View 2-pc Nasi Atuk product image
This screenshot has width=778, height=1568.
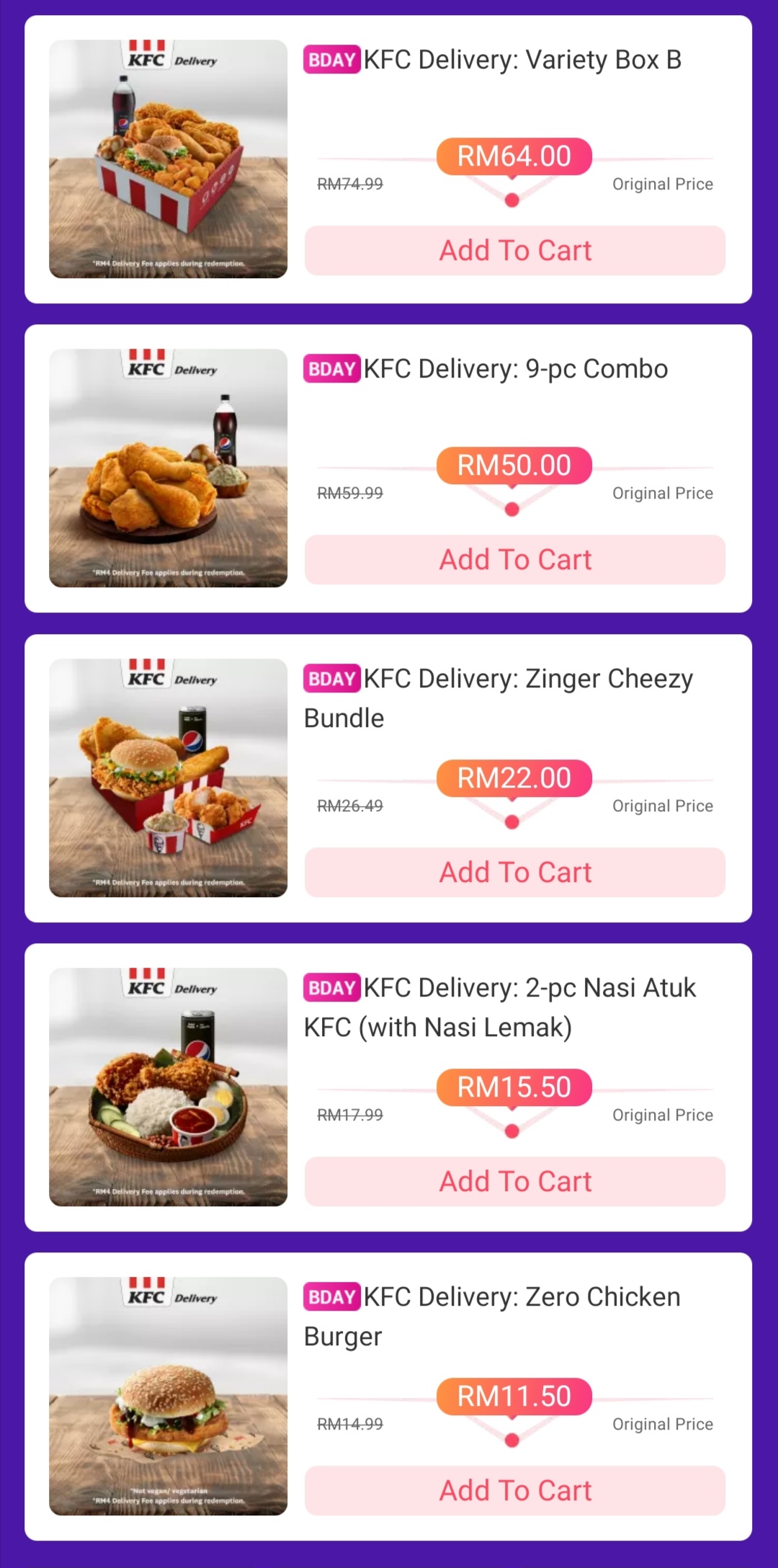[x=168, y=1087]
